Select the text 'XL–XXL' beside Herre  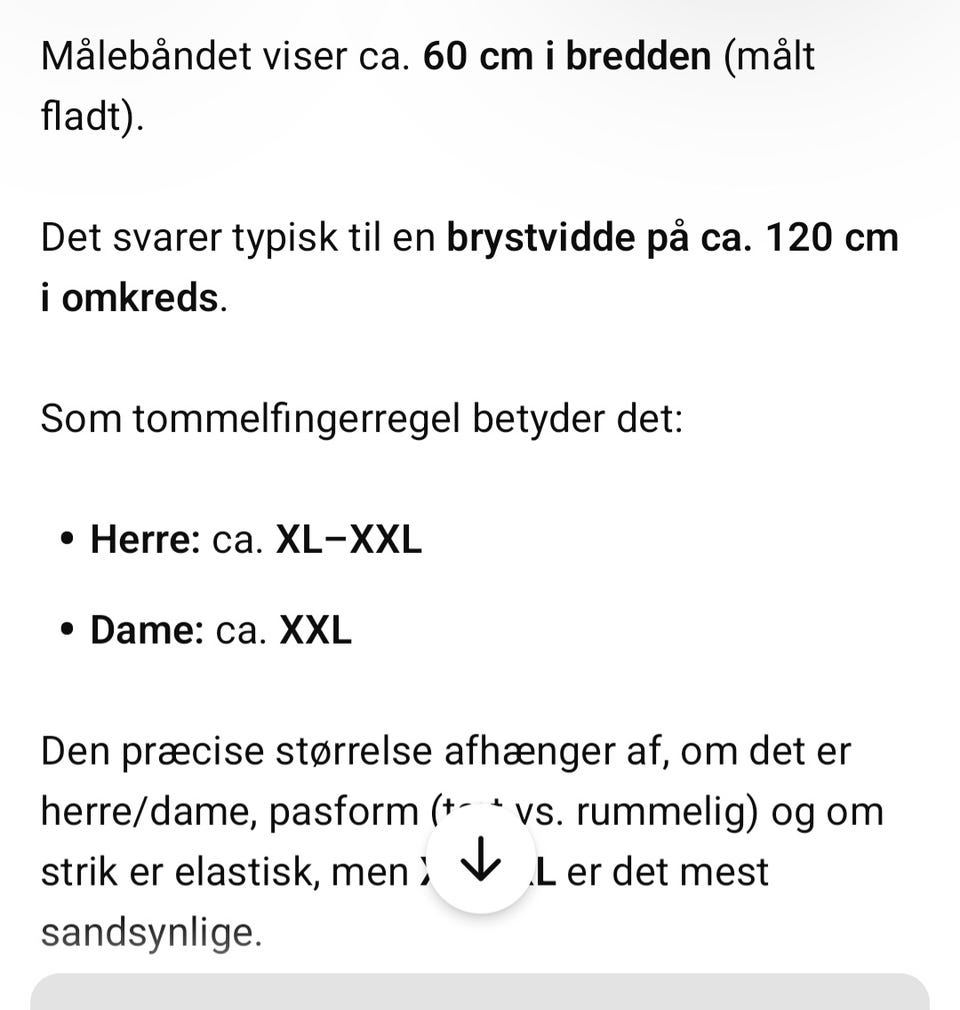(x=350, y=539)
